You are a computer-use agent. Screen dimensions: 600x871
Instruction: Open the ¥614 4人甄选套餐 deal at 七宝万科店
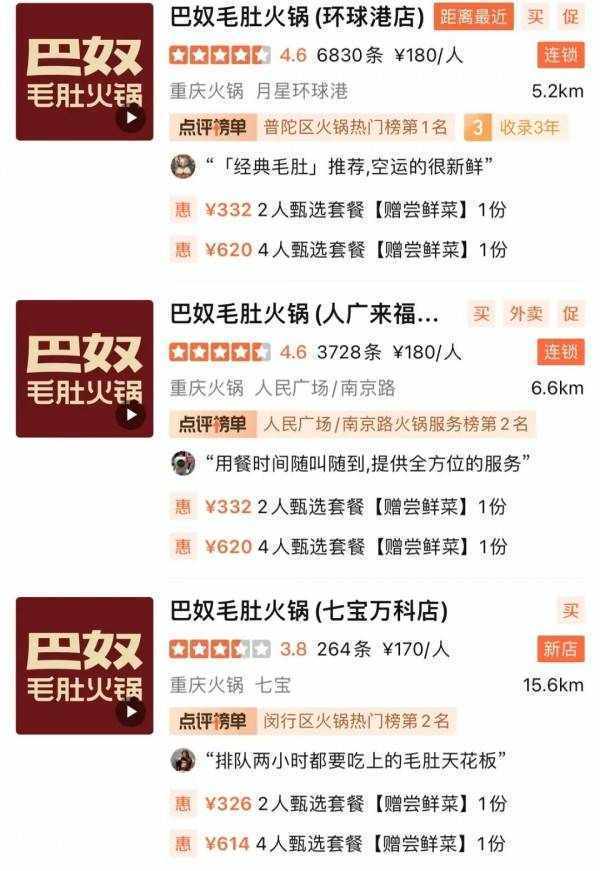[340, 843]
